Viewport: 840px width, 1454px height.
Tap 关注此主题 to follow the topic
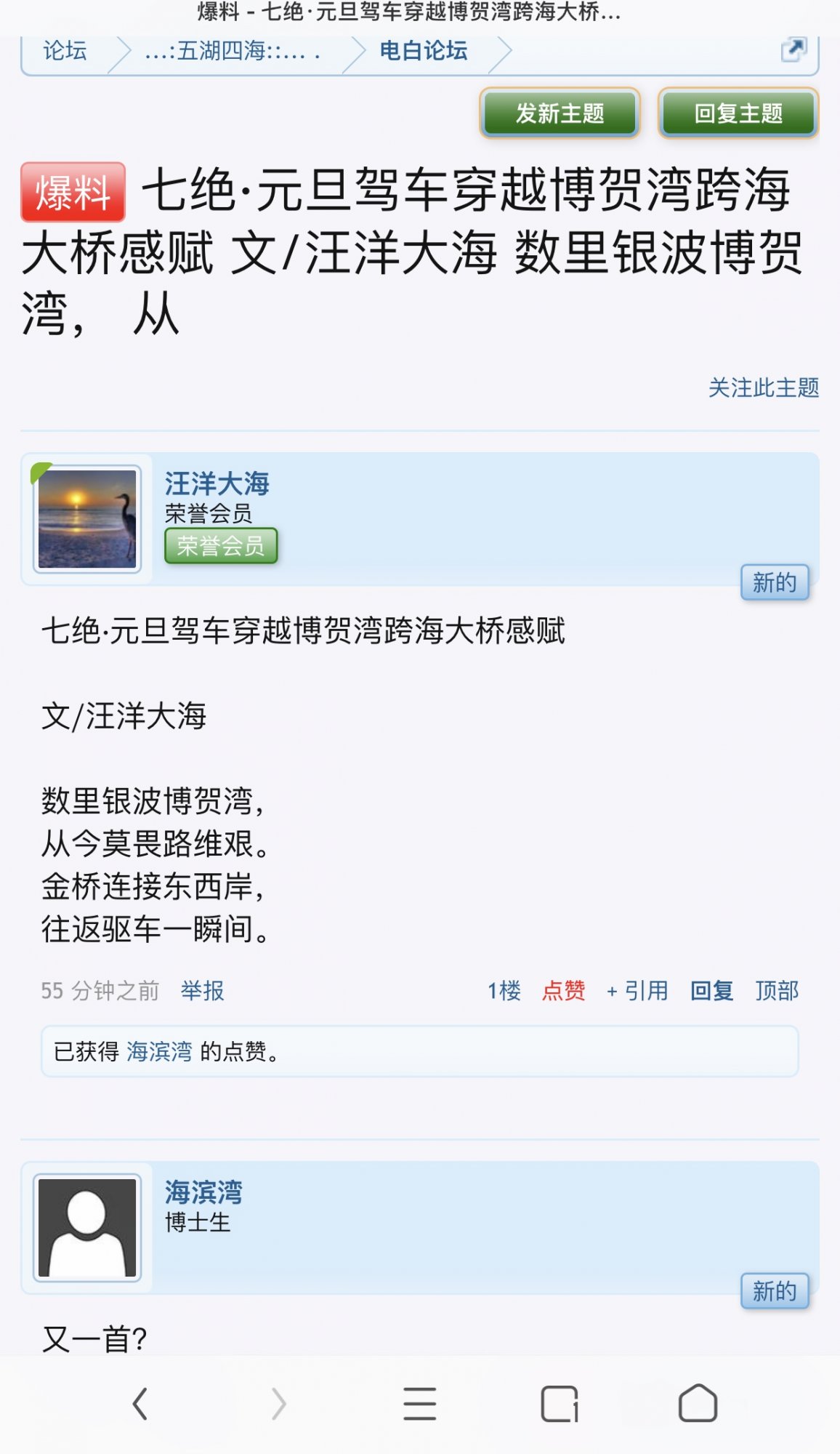(763, 387)
